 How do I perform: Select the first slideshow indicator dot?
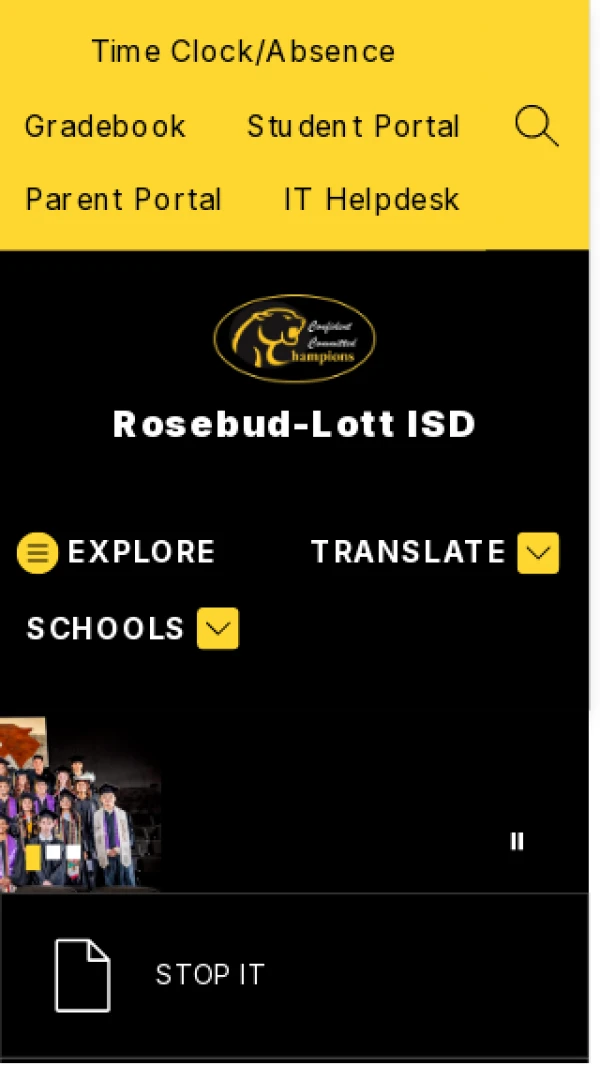33,857
